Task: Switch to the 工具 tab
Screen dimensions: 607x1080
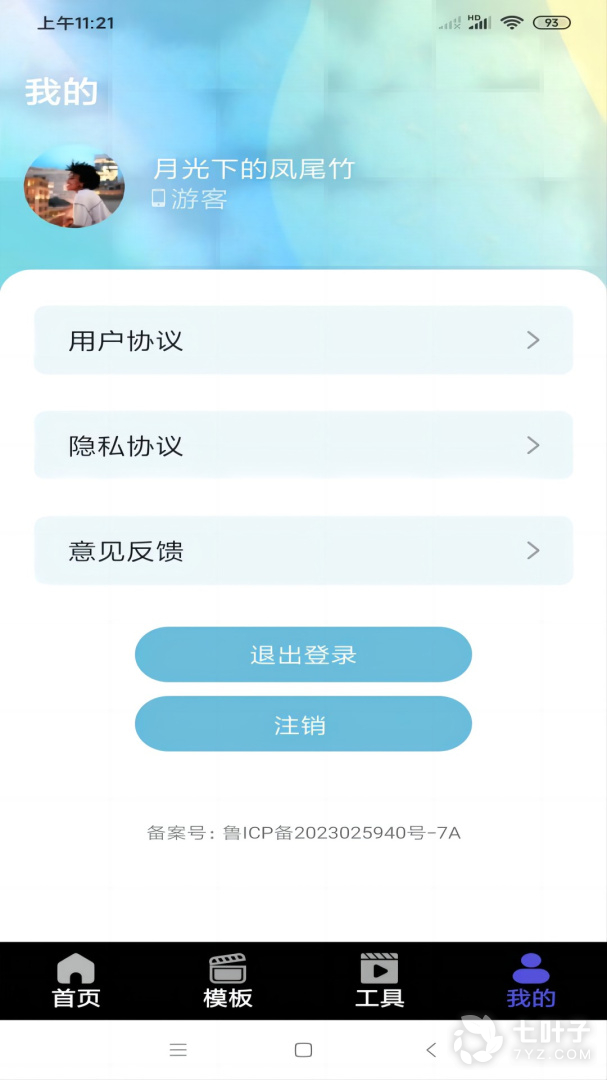Action: pyautogui.click(x=379, y=981)
